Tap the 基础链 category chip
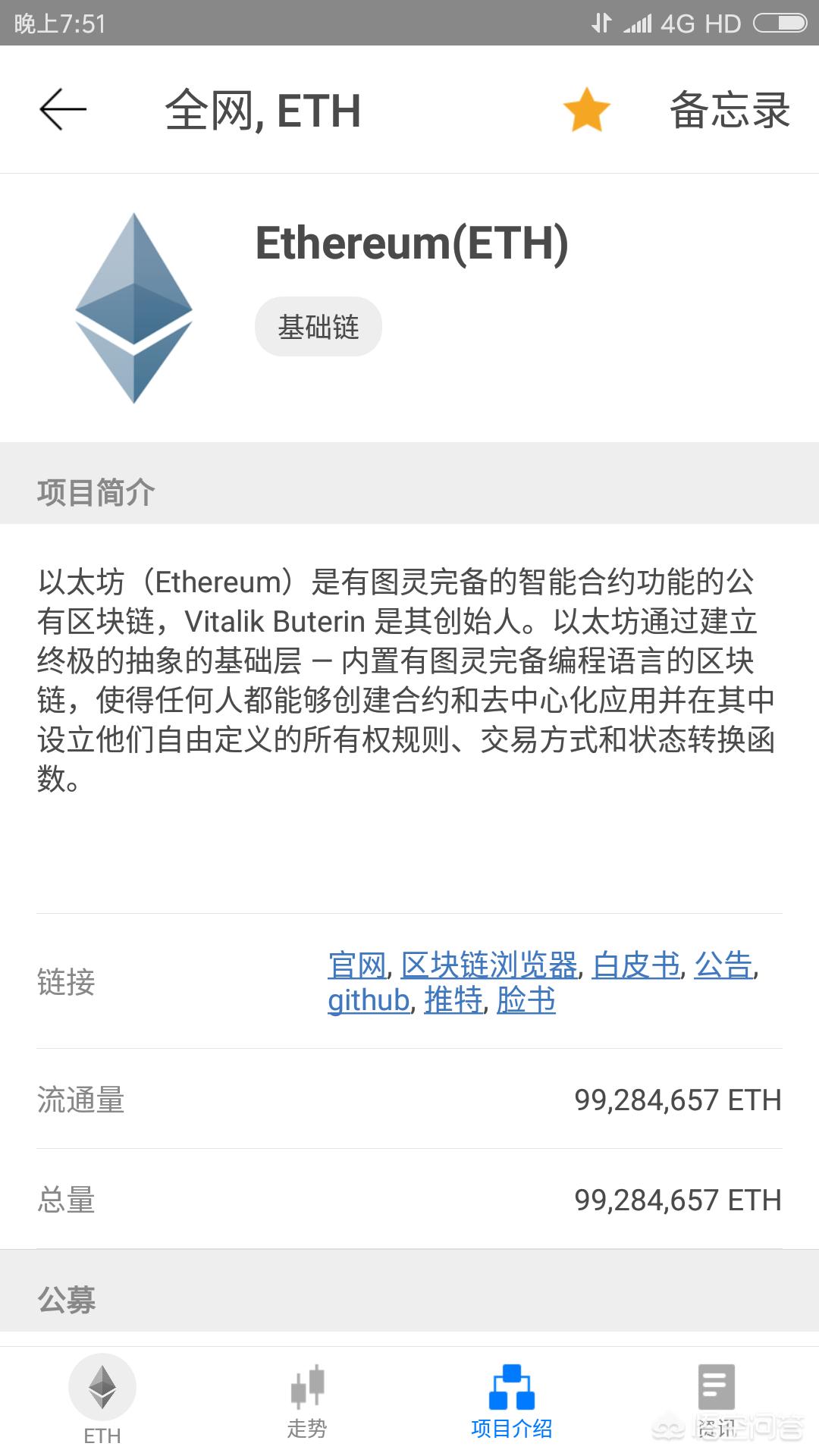 318,327
